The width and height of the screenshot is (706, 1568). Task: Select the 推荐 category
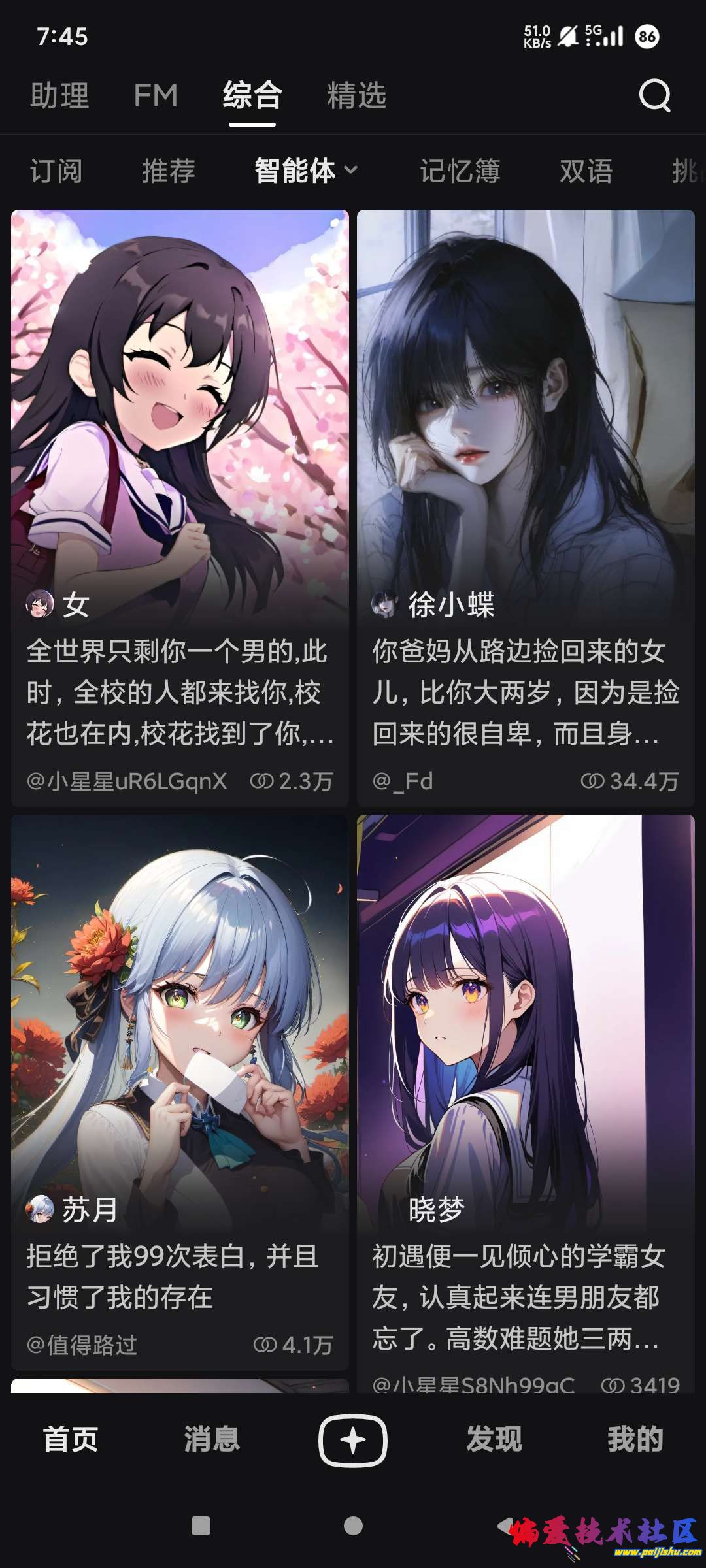(x=169, y=171)
